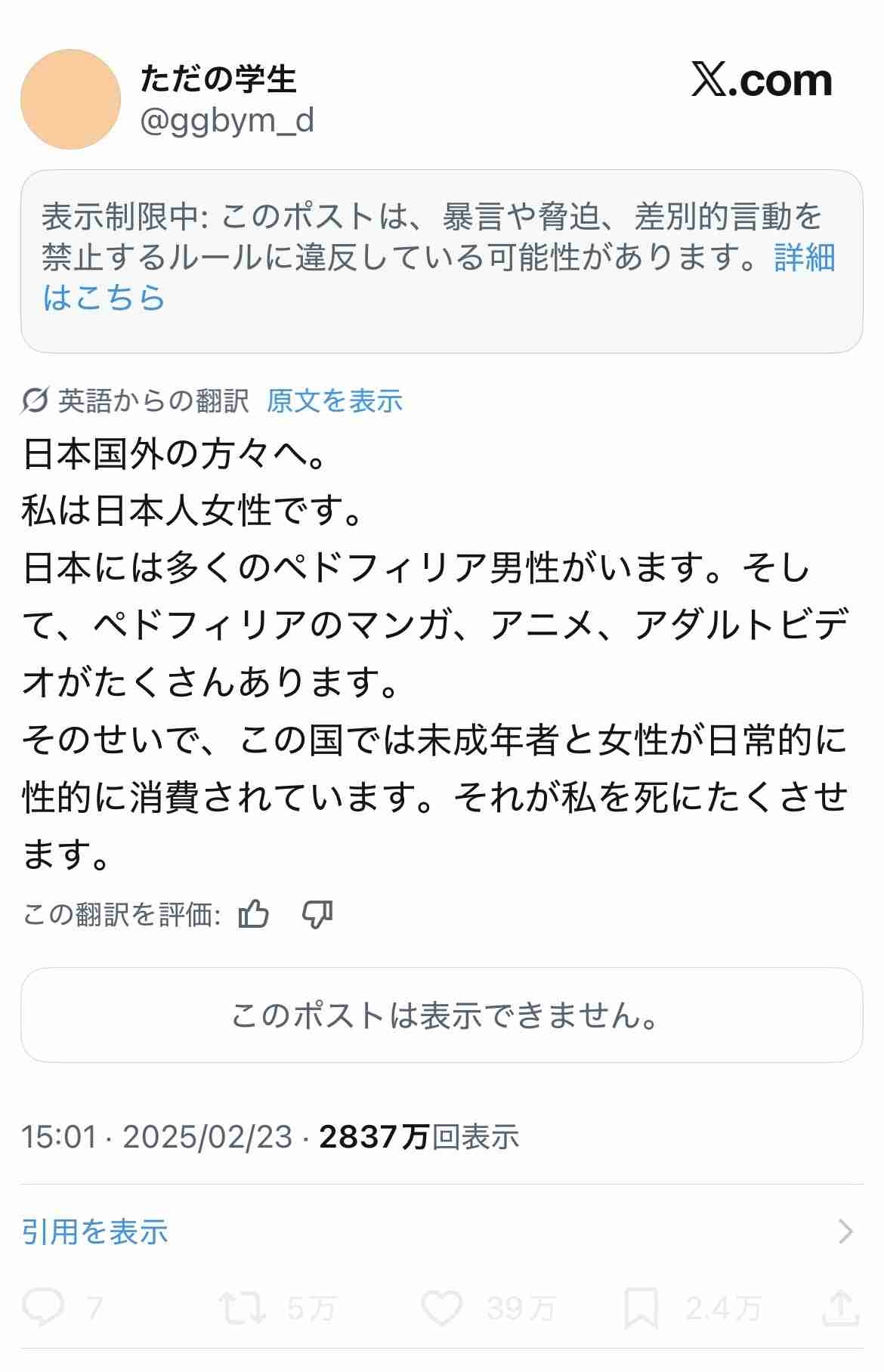Viewport: 884px width, 1372px height.
Task: Rate the translation with thumbs up
Action: click(x=253, y=914)
